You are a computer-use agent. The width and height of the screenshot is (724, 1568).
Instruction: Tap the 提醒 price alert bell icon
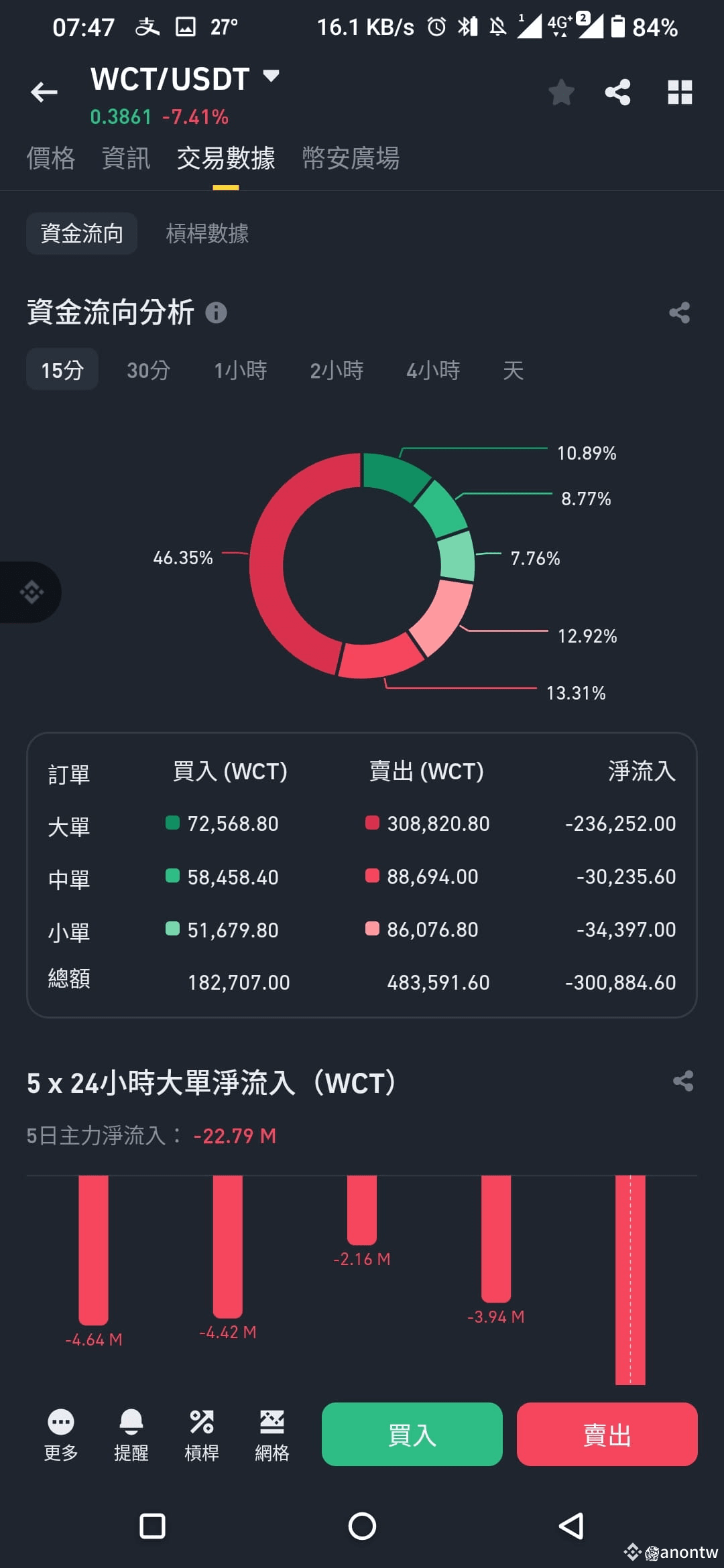pyautogui.click(x=131, y=1435)
